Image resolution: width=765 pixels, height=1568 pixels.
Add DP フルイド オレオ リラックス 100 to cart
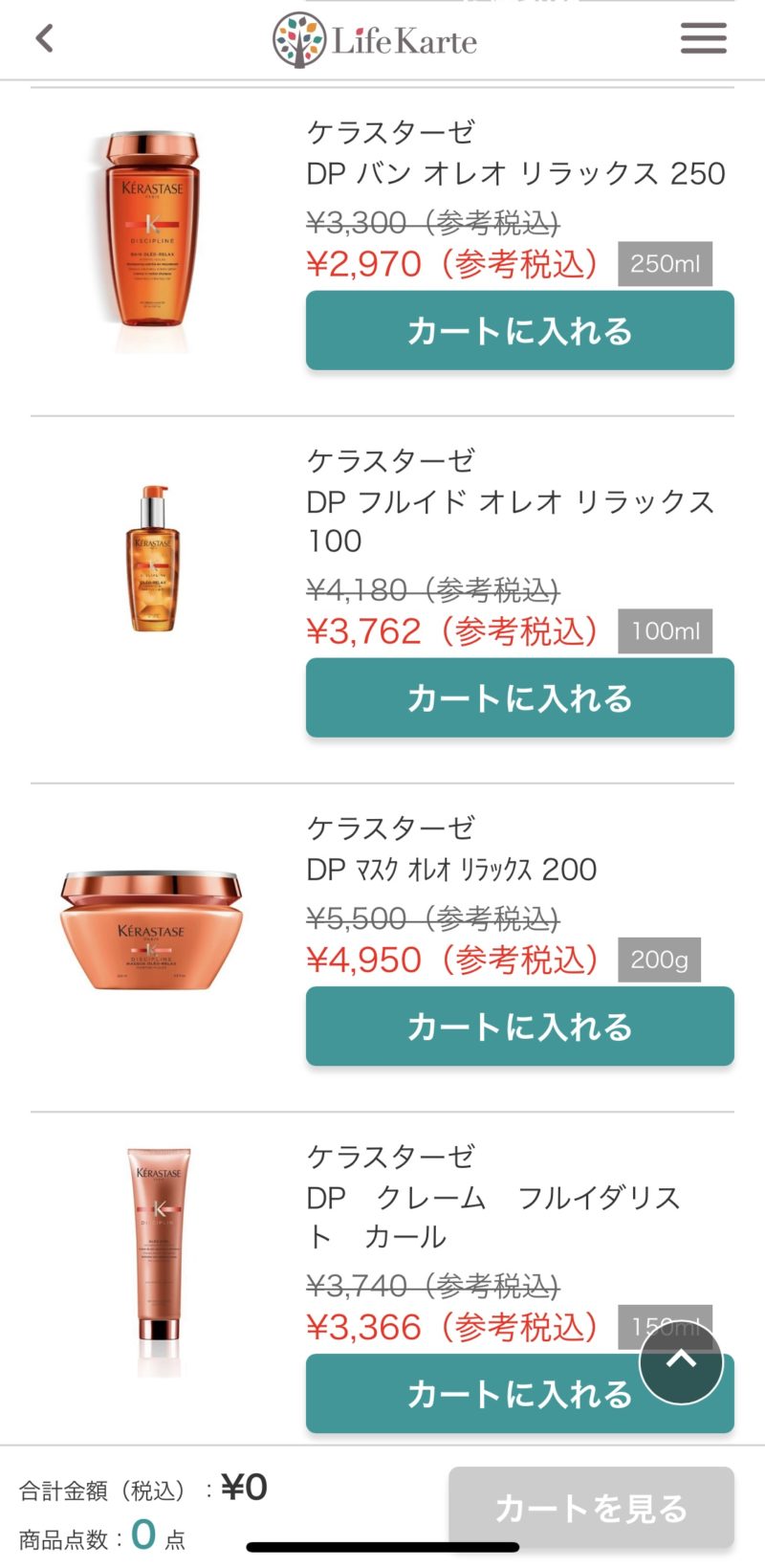pyautogui.click(x=519, y=697)
